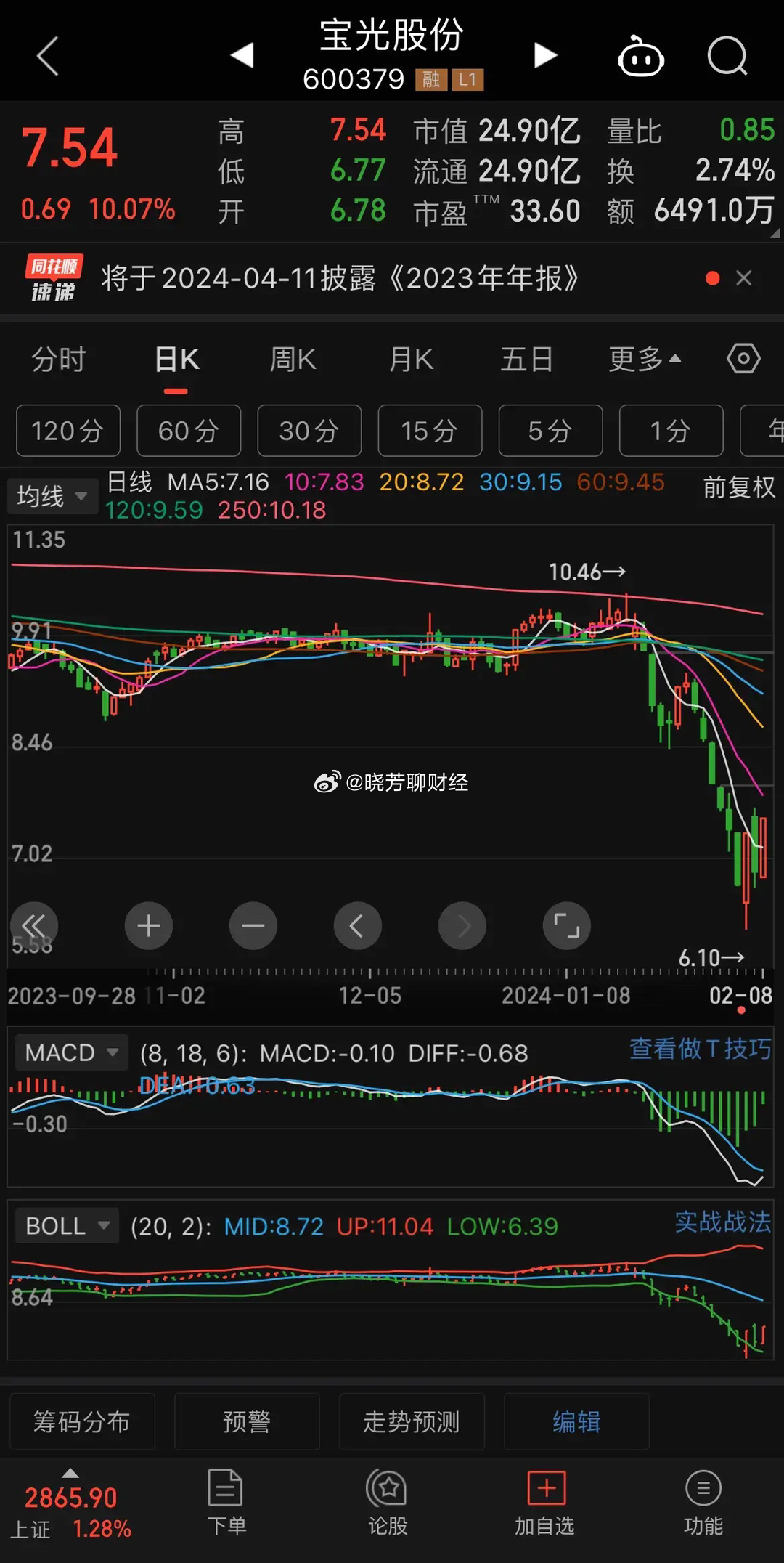This screenshot has height=1563, width=784.
Task: Dismiss the 2023 annual report notice
Action: [x=743, y=278]
